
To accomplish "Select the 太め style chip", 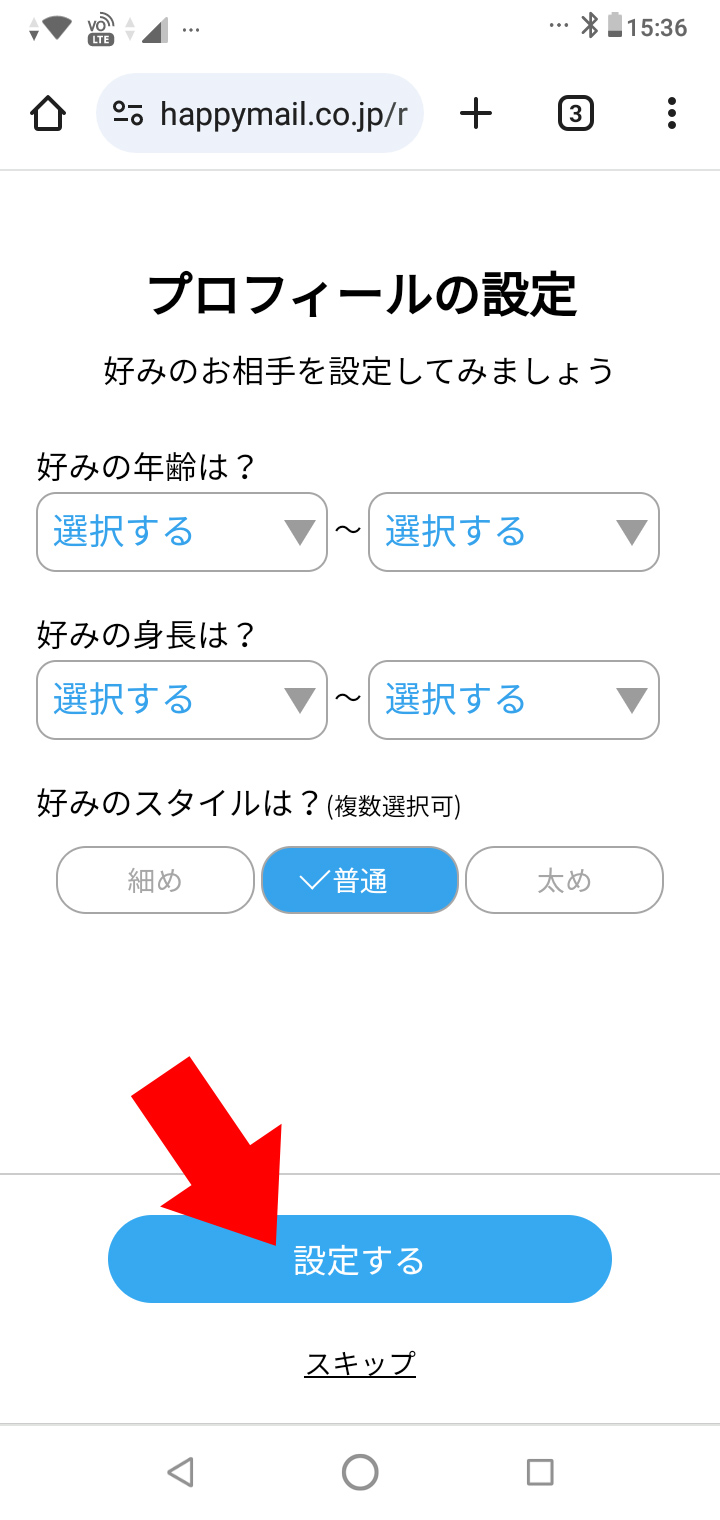I will click(564, 880).
